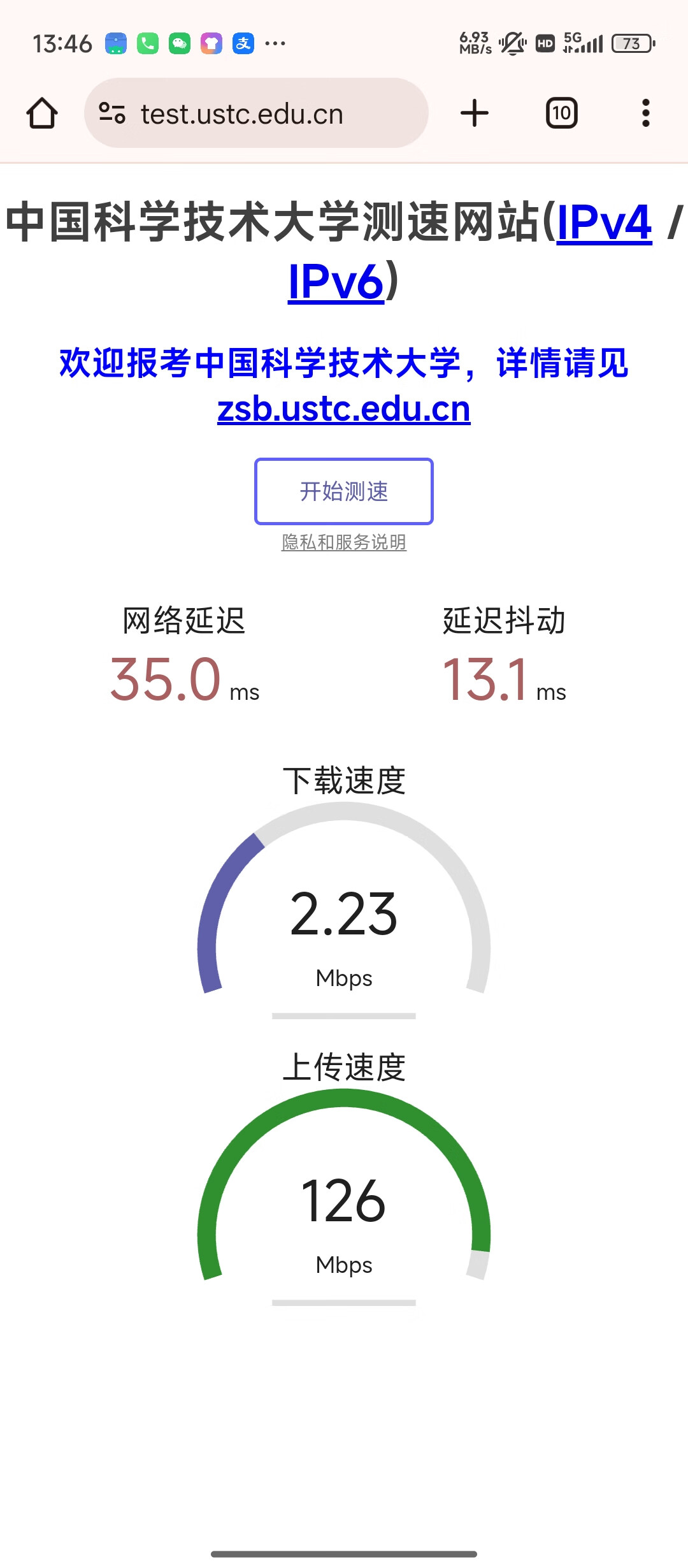Switch to the IPv6 speed test
This screenshot has height=1568, width=688.
336,281
